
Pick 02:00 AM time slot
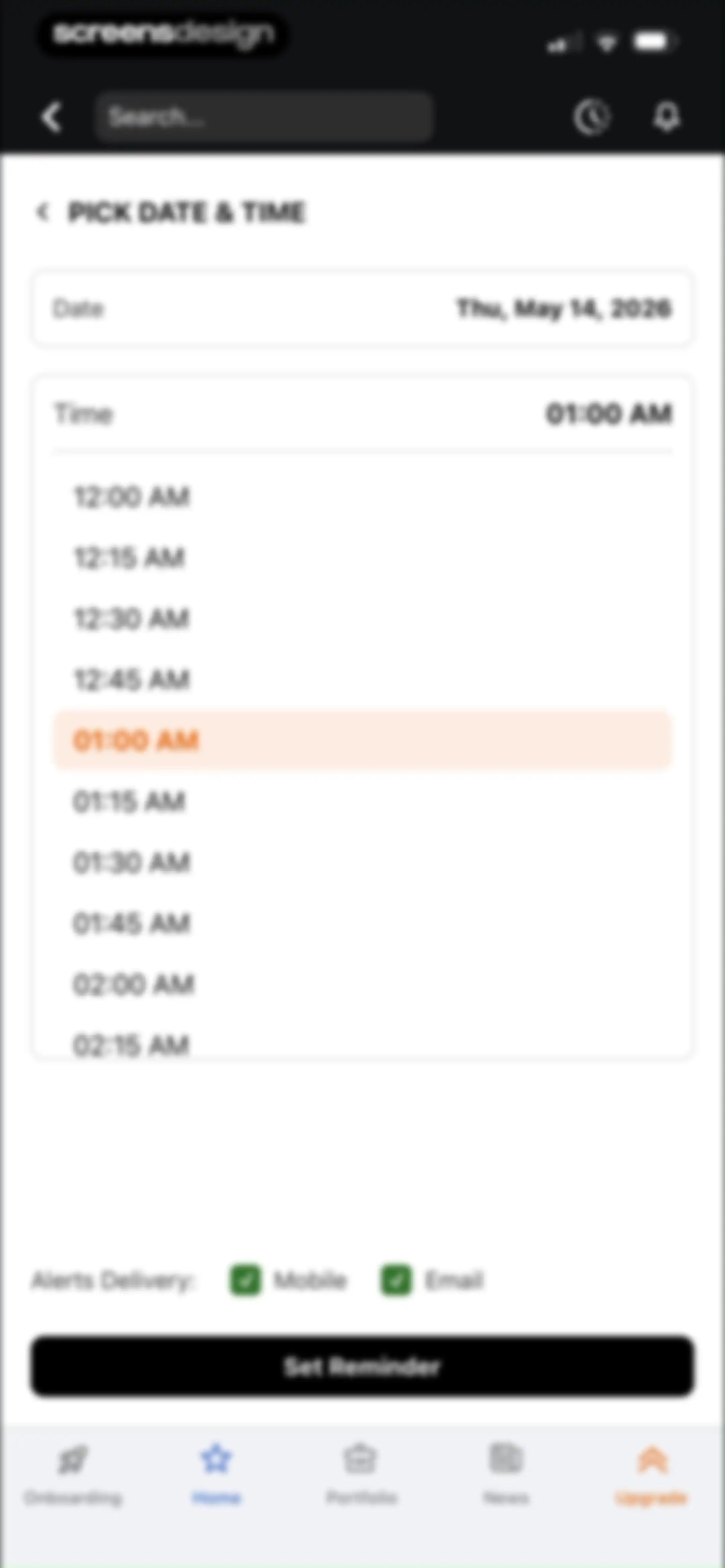pos(362,984)
